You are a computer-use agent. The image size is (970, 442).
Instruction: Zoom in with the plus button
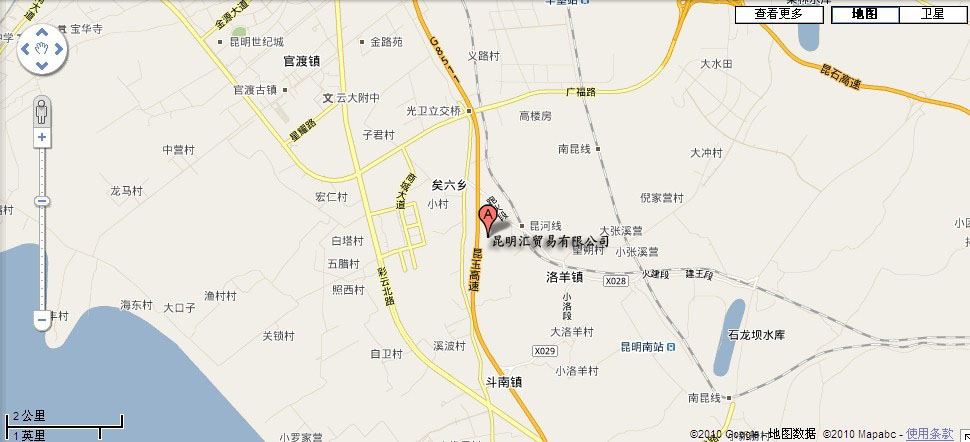click(42, 137)
